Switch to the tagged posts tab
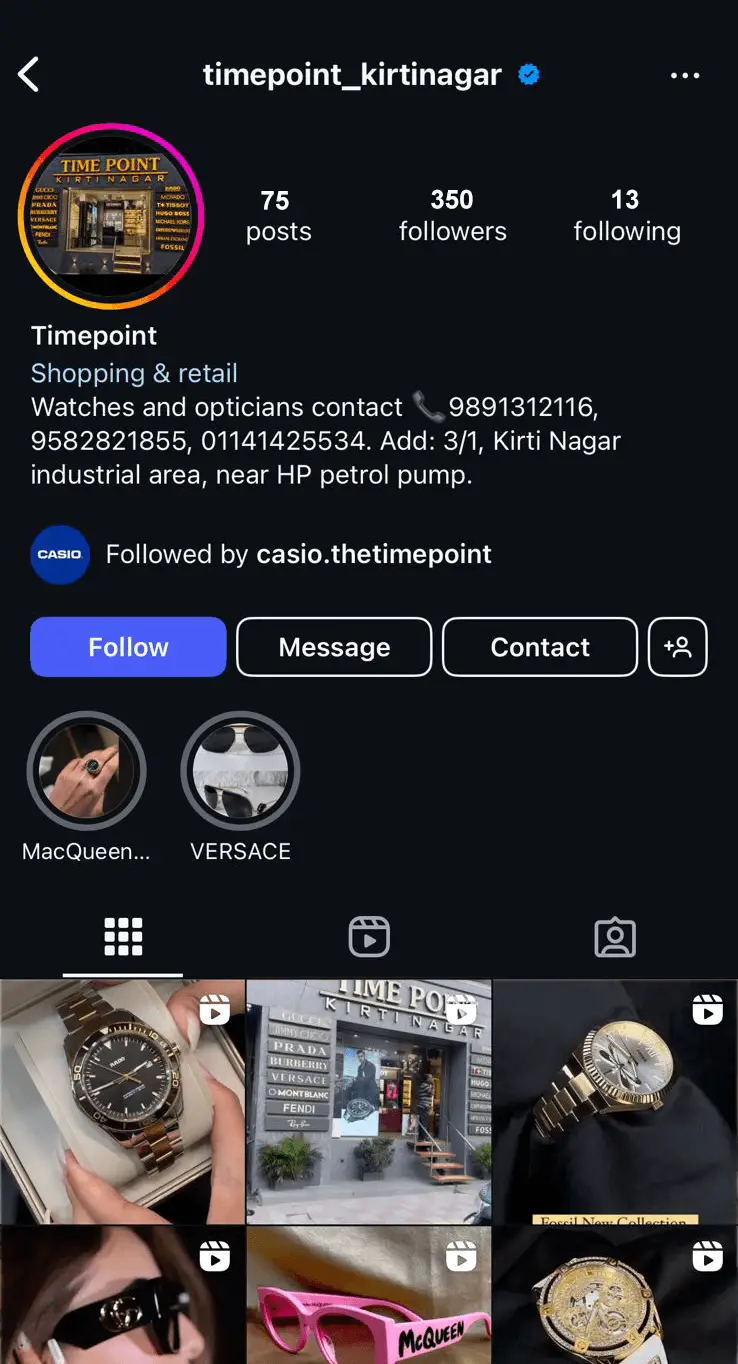 [615, 937]
